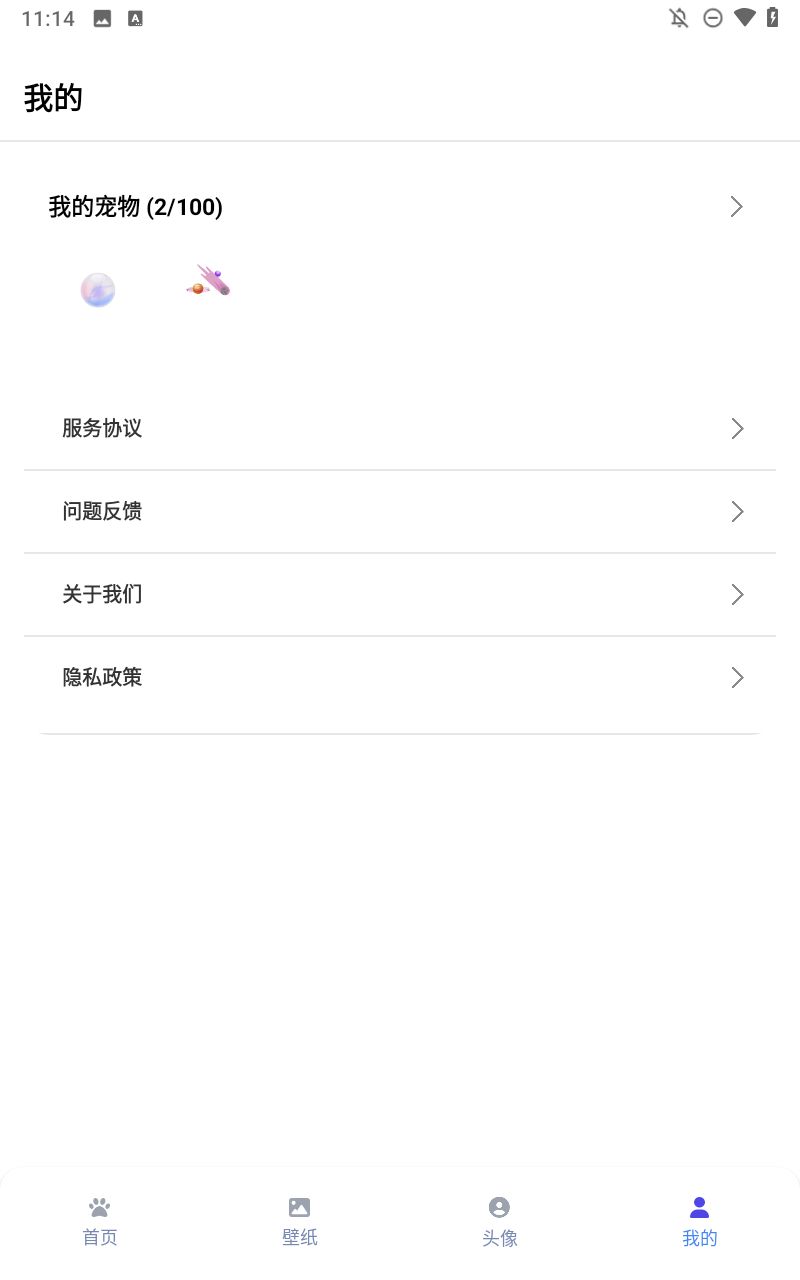800x1280 pixels.
Task: Open the 我的宠物 (2/100) list
Action: coord(400,207)
